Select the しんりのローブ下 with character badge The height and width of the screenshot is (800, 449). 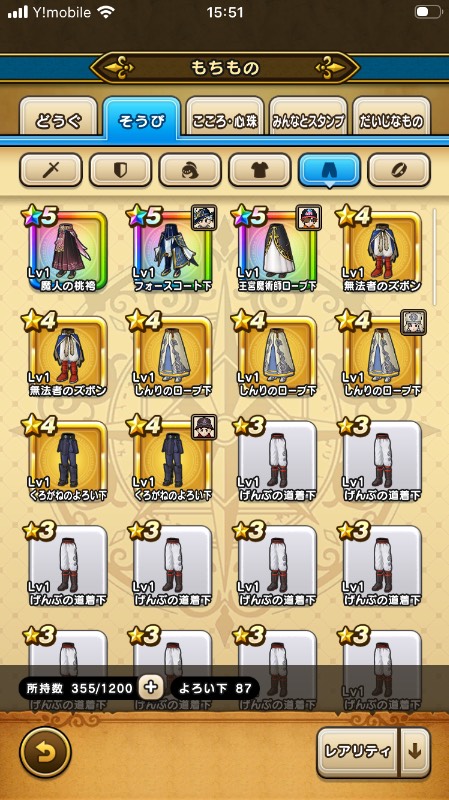(x=383, y=355)
